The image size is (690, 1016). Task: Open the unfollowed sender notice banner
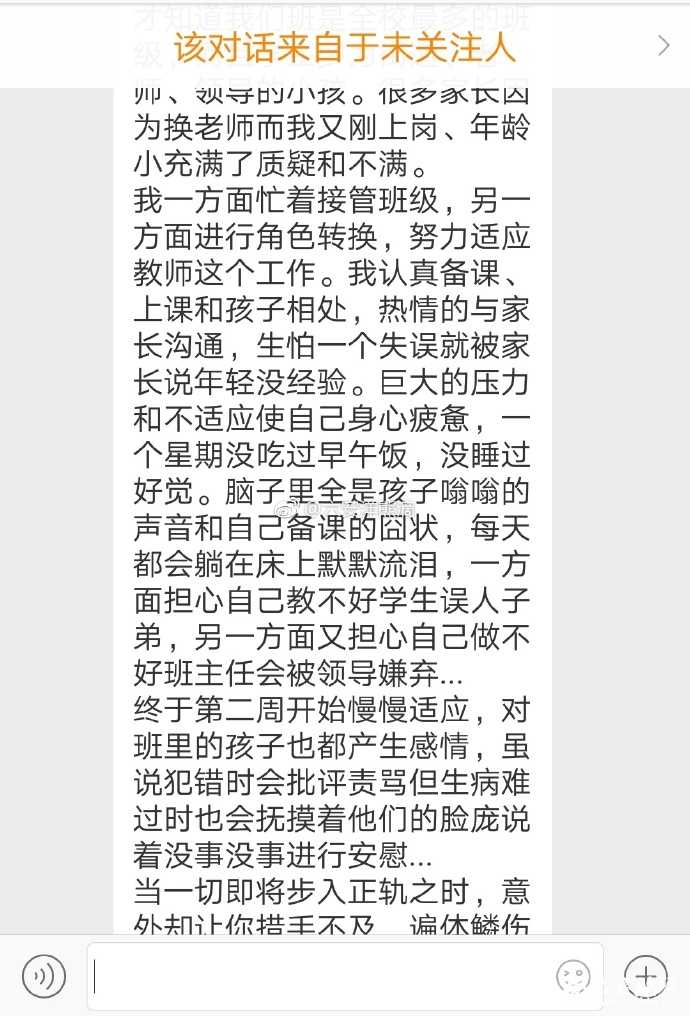pyautogui.click(x=345, y=46)
